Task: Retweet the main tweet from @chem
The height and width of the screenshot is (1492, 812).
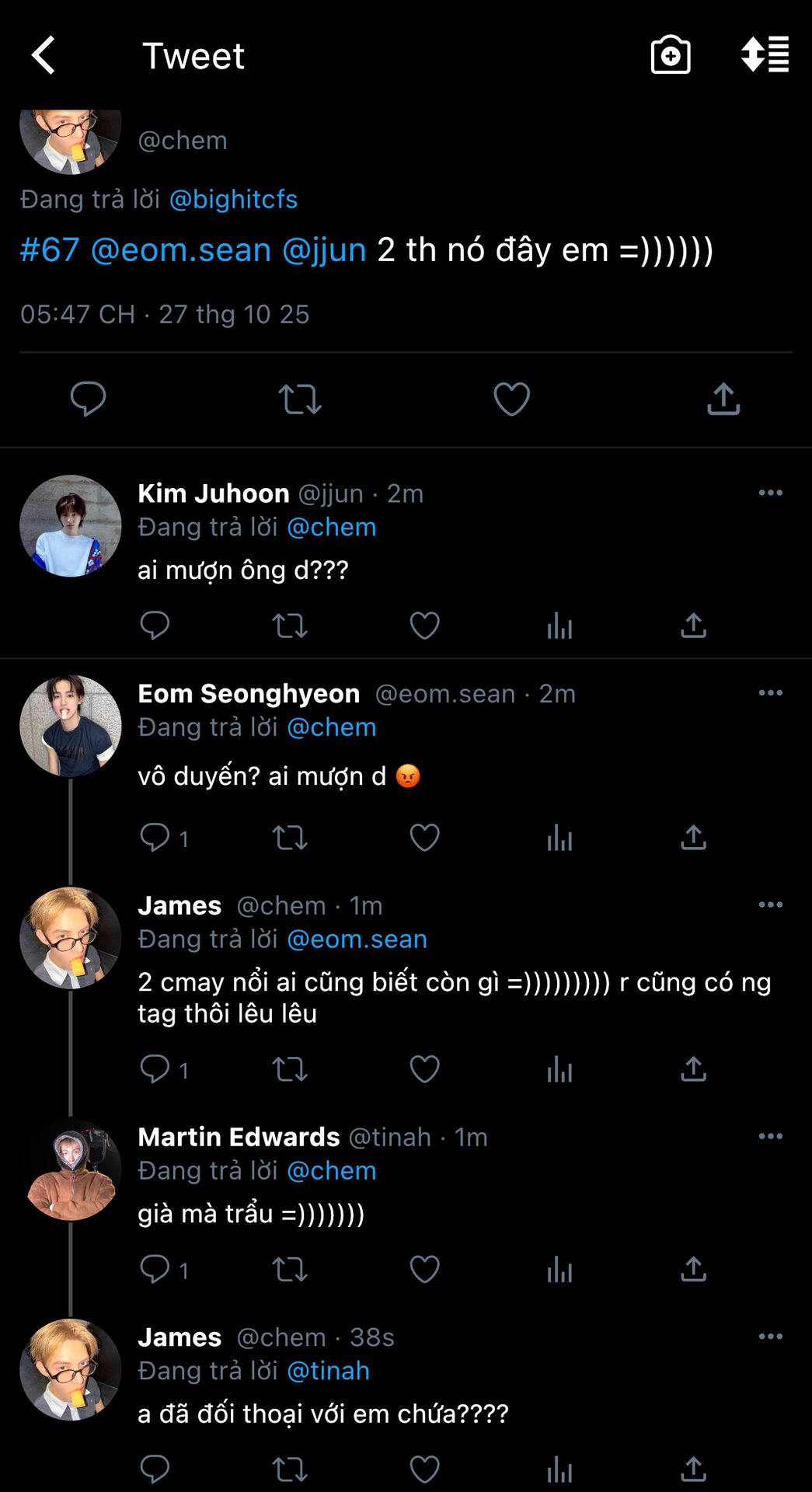Action: [300, 399]
